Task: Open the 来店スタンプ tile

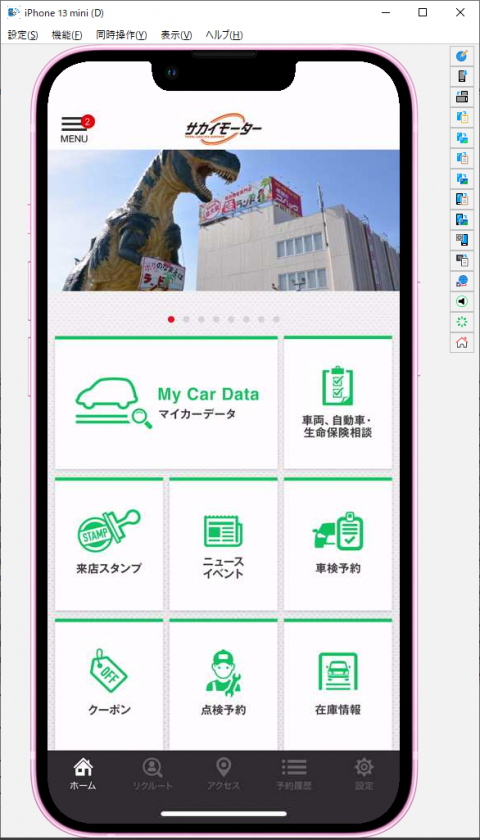Action: pos(109,544)
